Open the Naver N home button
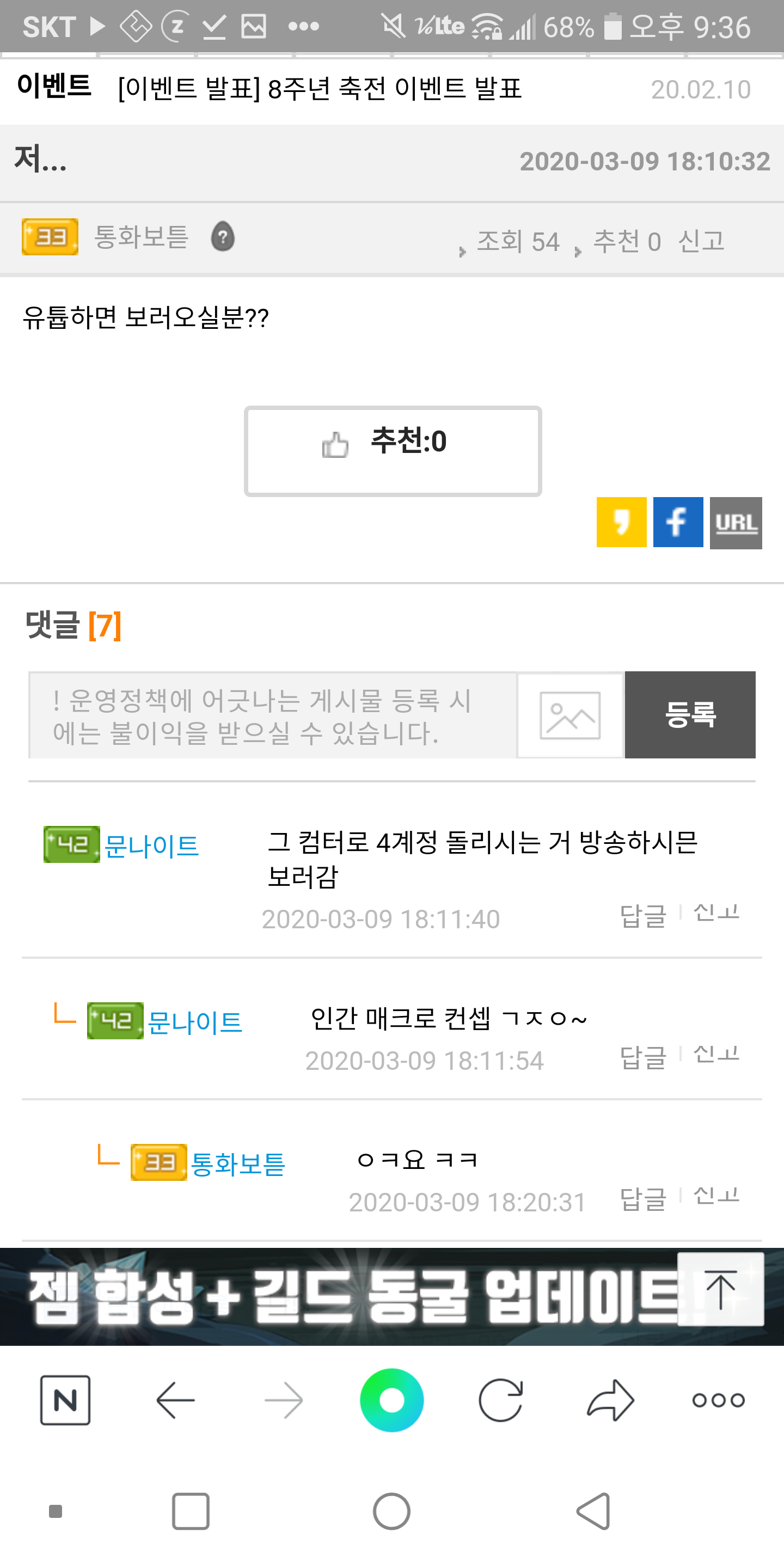The height and width of the screenshot is (1568, 784). [65, 1400]
